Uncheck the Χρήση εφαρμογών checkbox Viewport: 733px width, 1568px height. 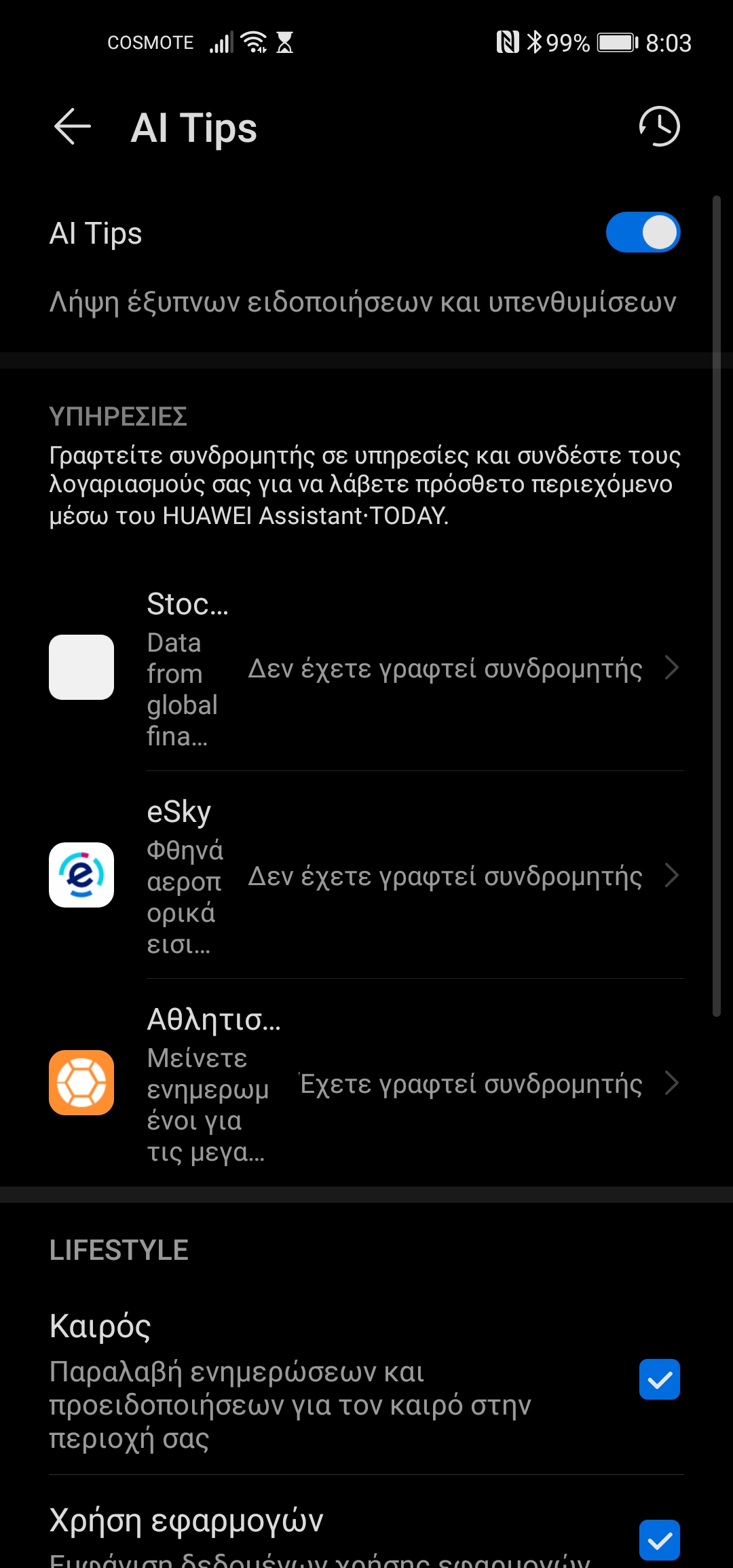(659, 1539)
